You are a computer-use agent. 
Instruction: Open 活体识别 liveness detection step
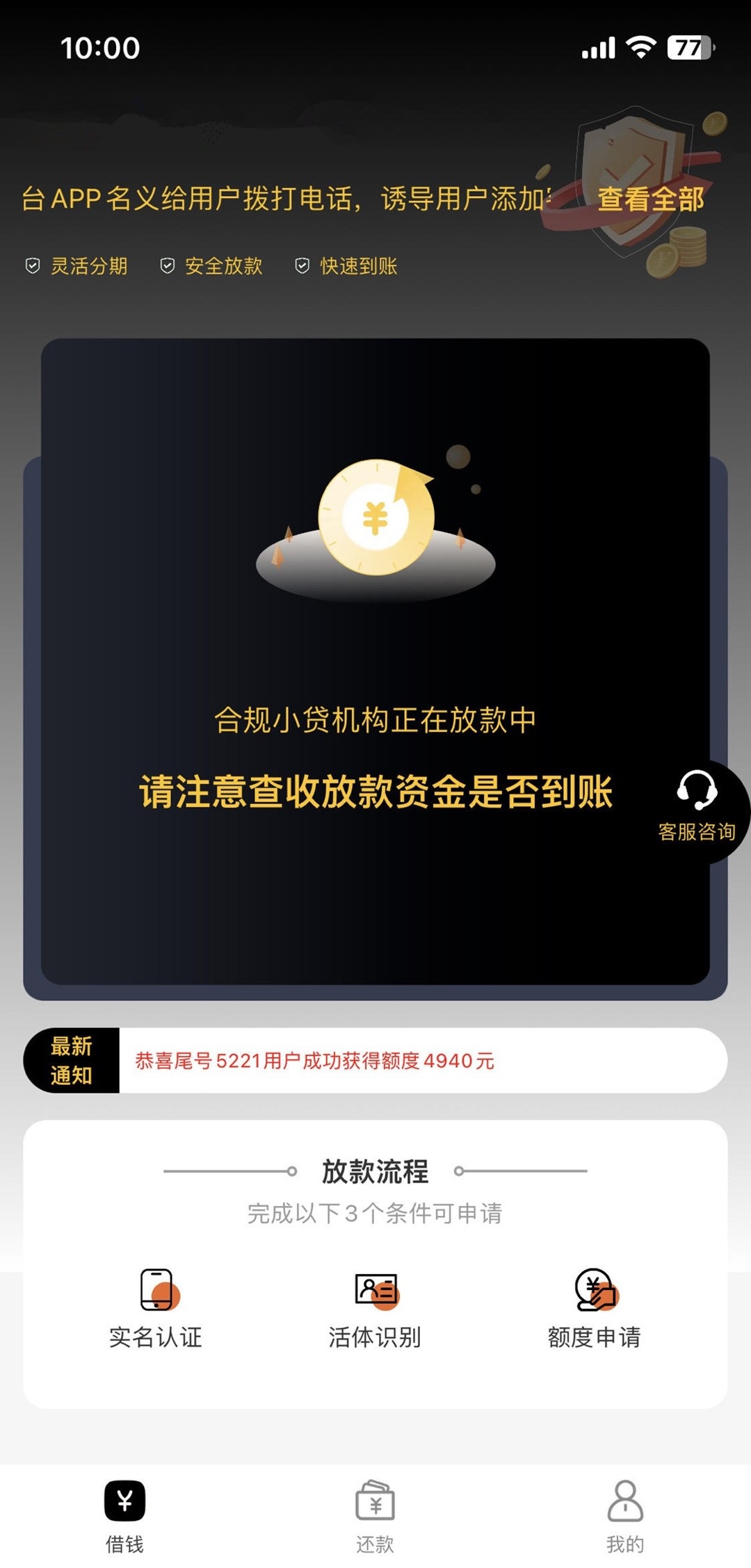pos(375,1308)
